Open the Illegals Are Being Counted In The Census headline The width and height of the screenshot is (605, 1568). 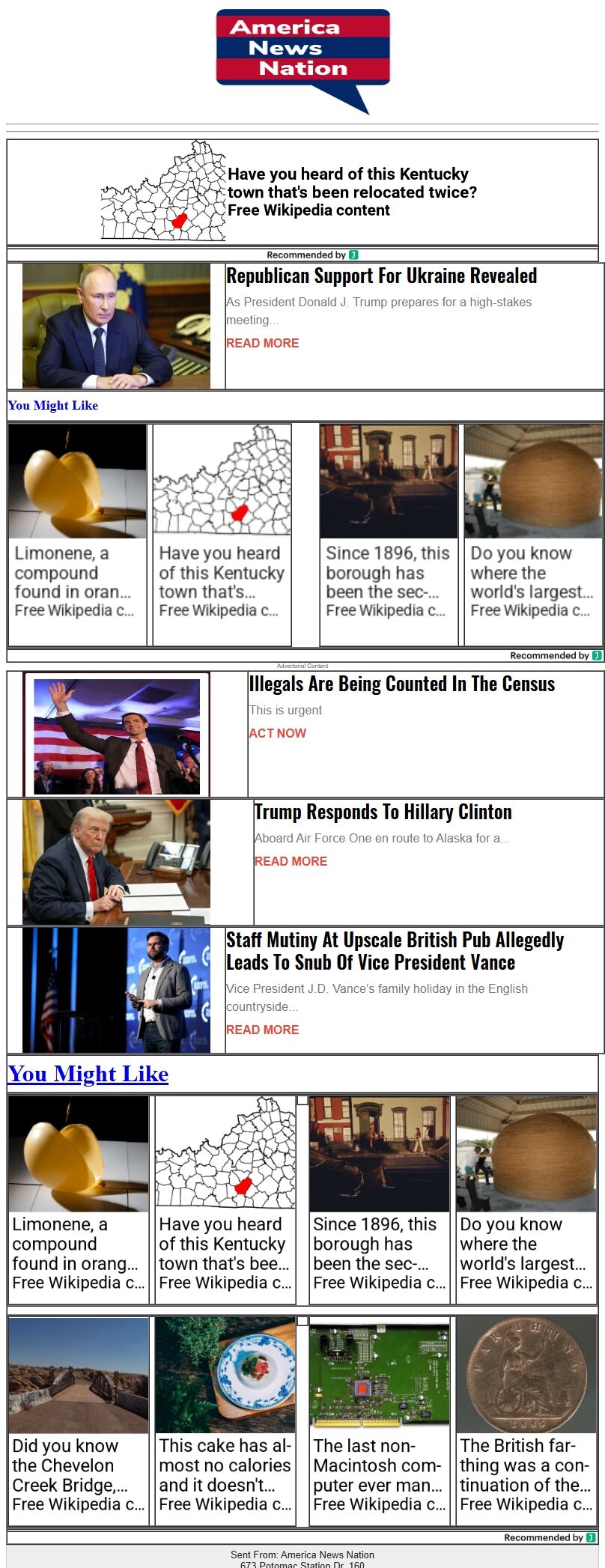(x=401, y=684)
